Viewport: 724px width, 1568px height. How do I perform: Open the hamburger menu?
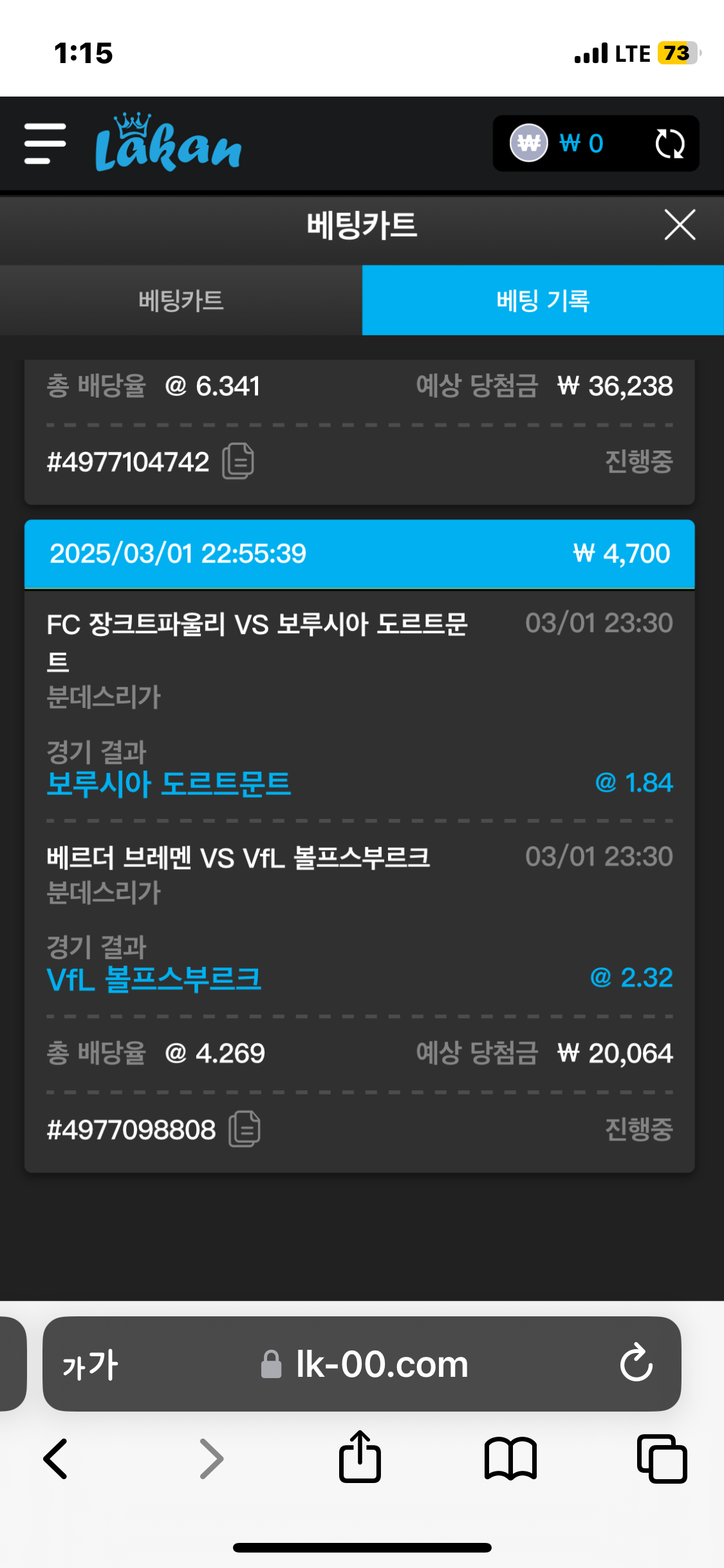click(x=45, y=143)
